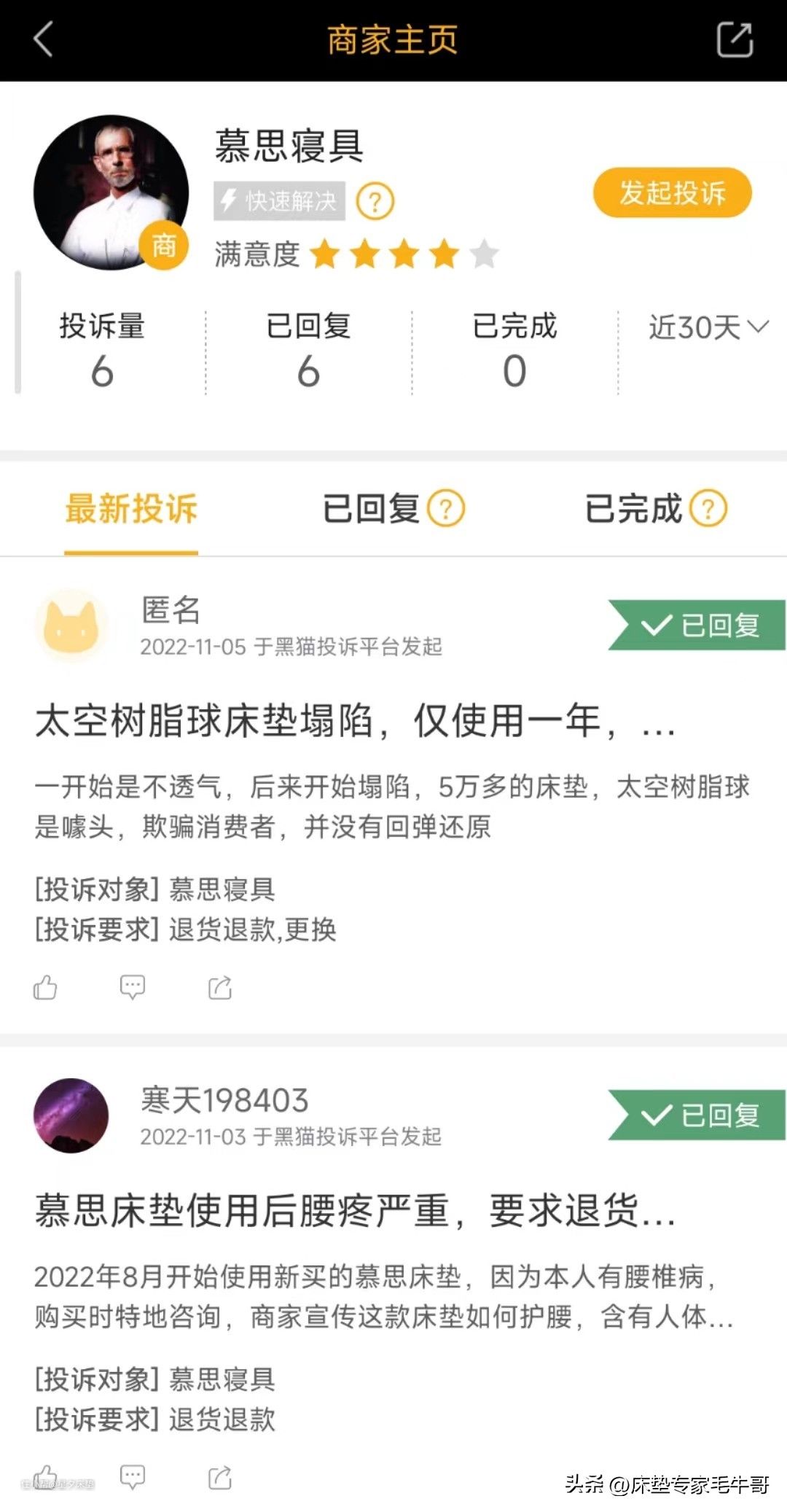Expand the 近30天 time range dropdown
Image resolution: width=787 pixels, height=1512 pixels.
coord(708,327)
